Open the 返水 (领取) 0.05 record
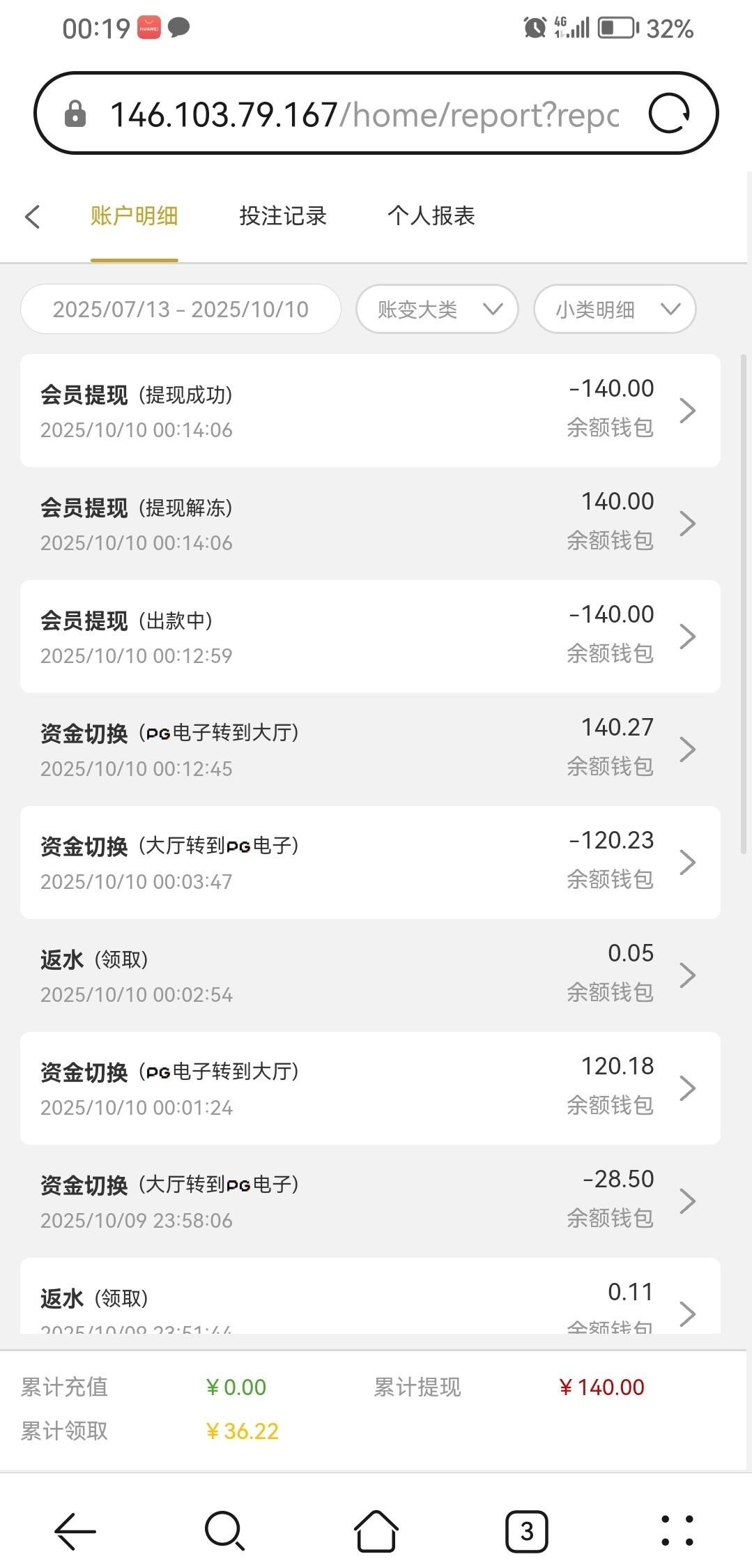The image size is (752, 1568). (369, 975)
